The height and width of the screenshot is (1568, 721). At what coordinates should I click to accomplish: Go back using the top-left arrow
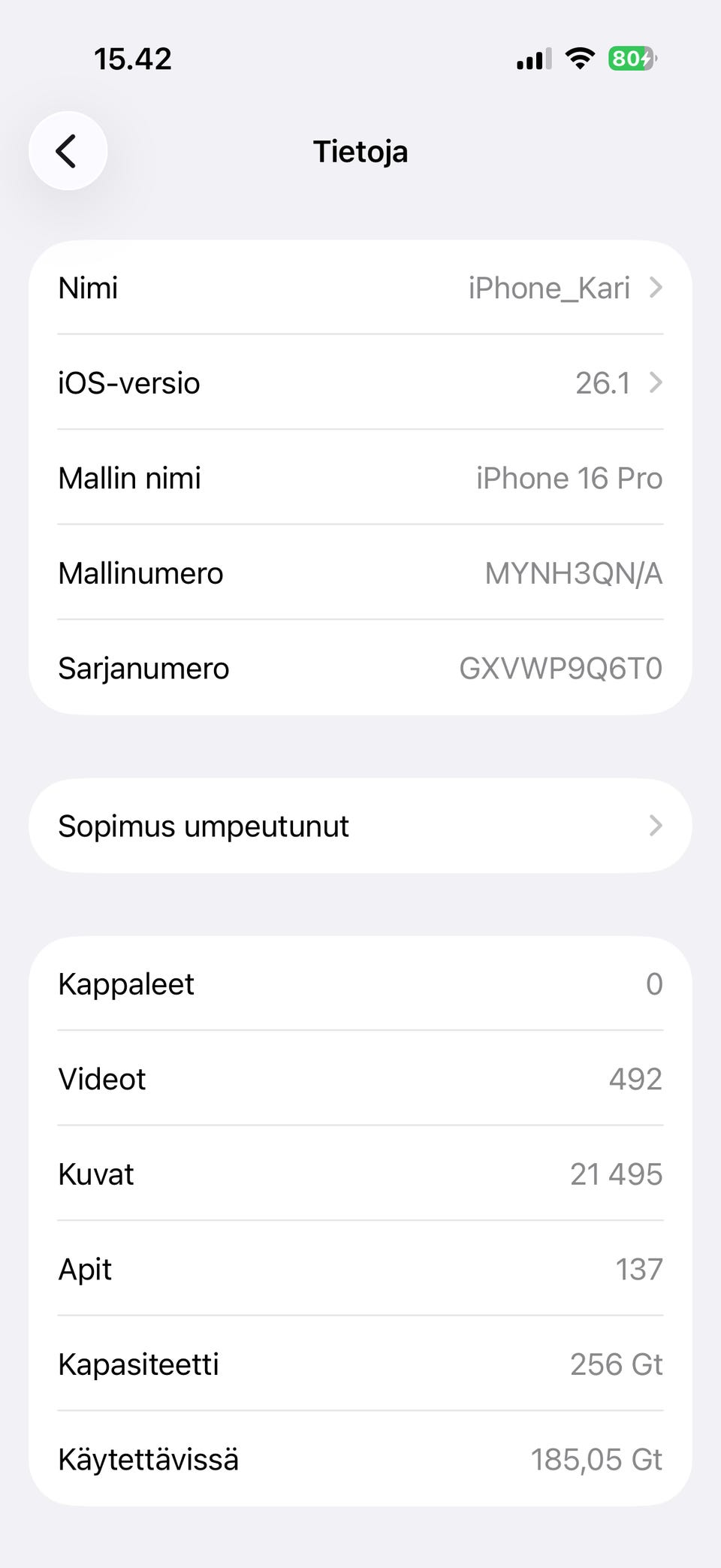pyautogui.click(x=68, y=151)
